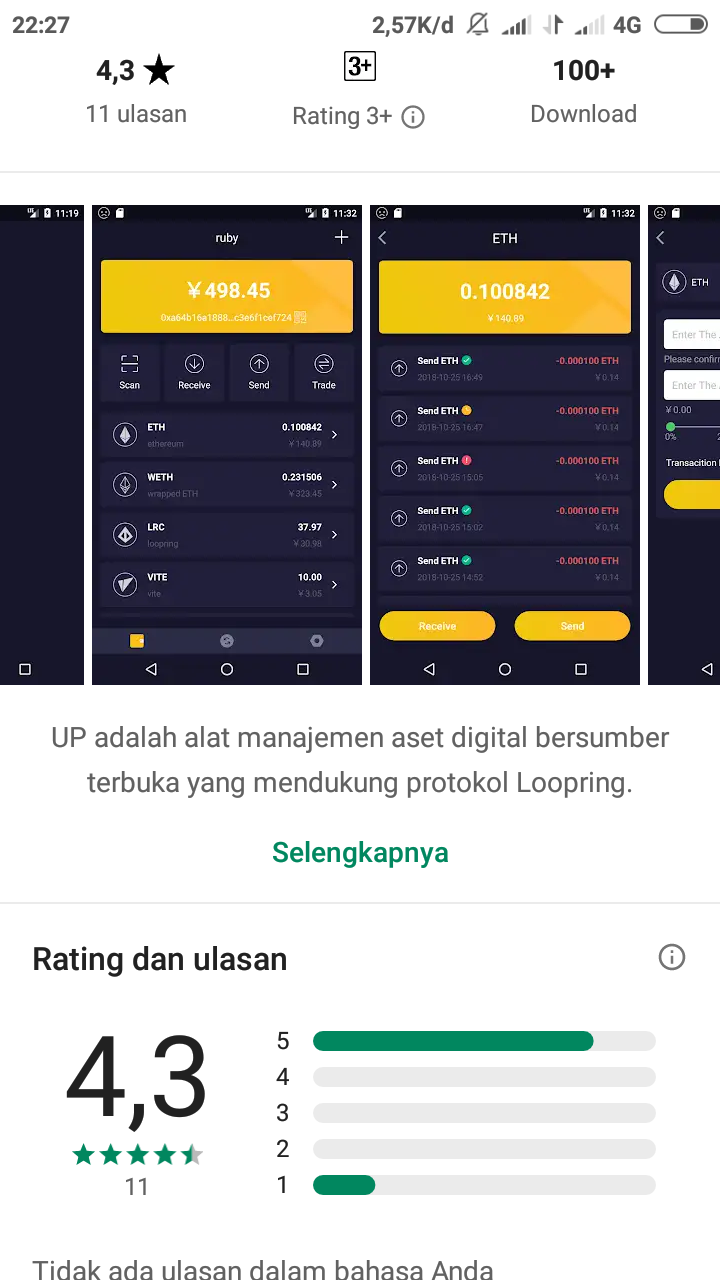Screen dimensions: 720x1280
Task: Open the ruby wallet screenshot preview
Action: tap(227, 445)
